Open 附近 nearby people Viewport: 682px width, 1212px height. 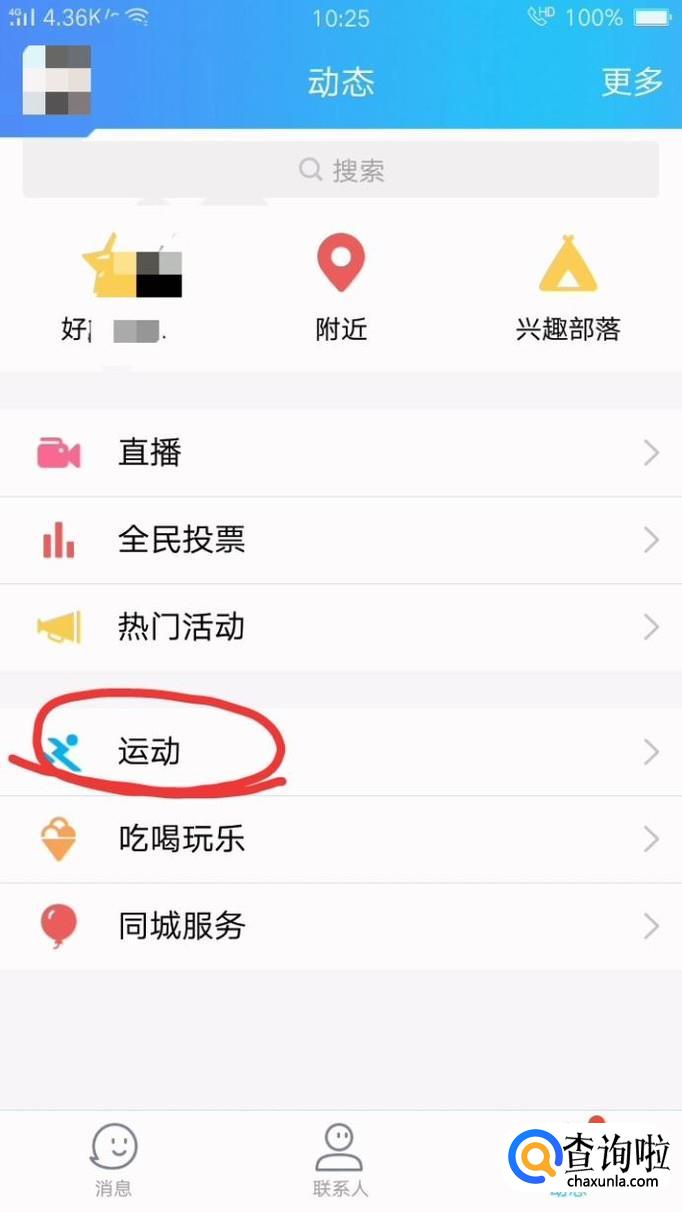[x=341, y=287]
